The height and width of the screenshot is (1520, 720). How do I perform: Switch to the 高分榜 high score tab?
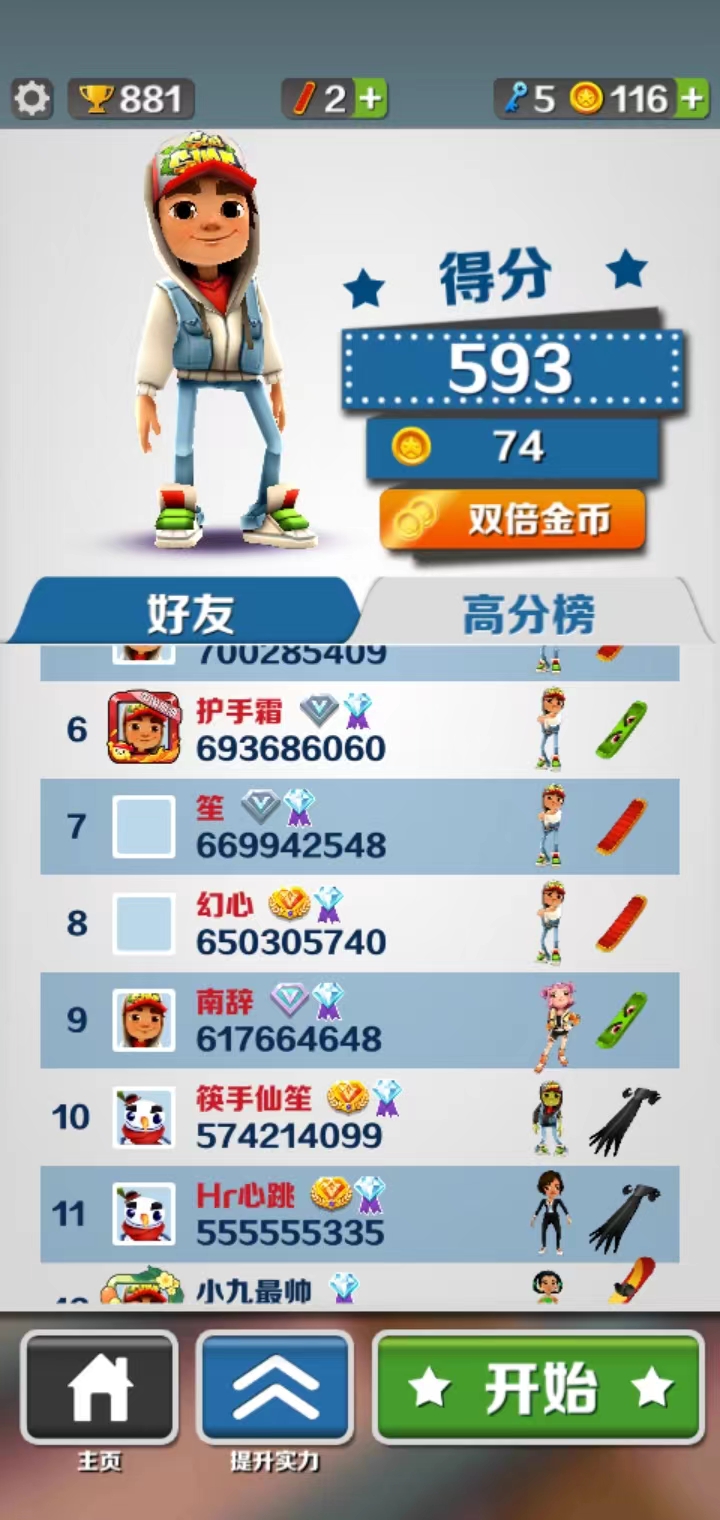pos(530,613)
